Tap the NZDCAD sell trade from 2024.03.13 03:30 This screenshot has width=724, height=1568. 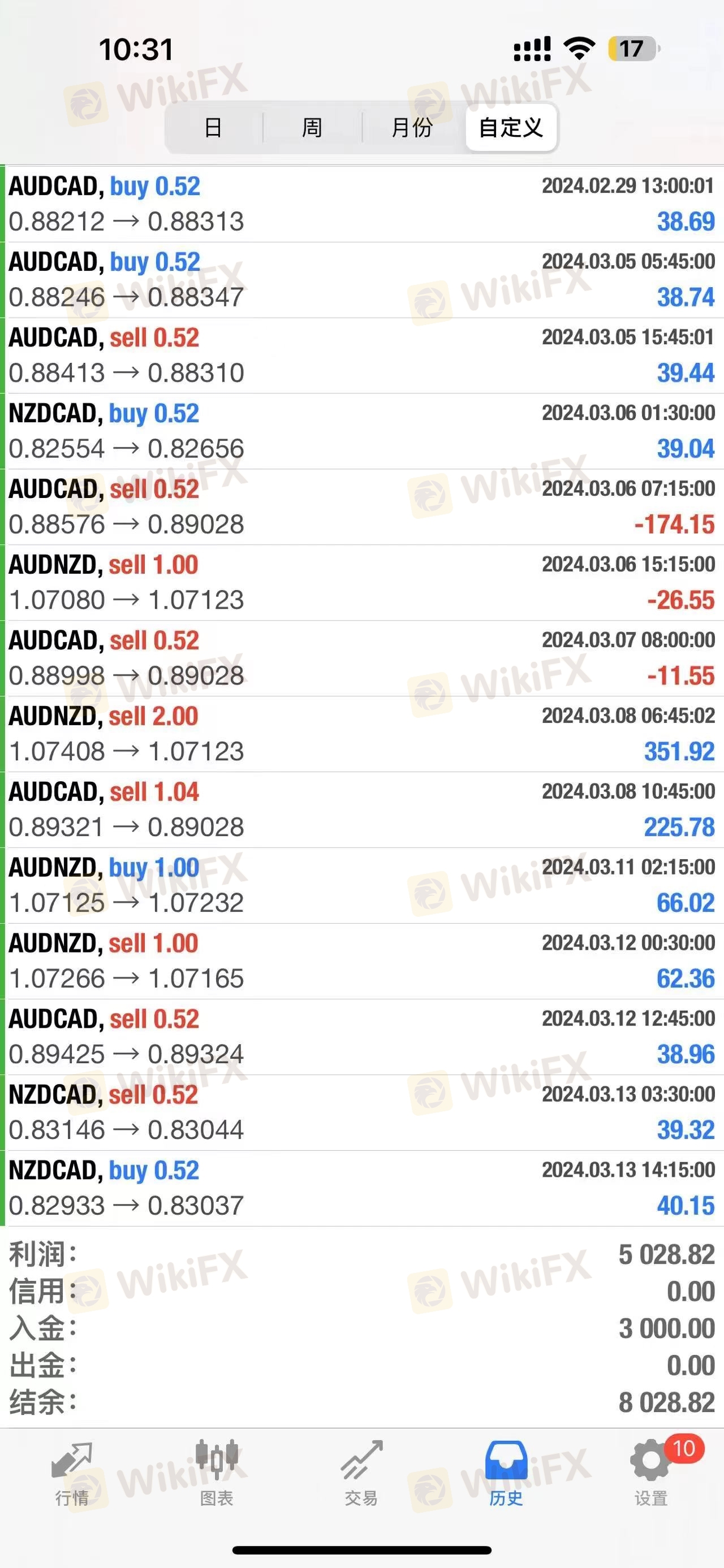361,1113
